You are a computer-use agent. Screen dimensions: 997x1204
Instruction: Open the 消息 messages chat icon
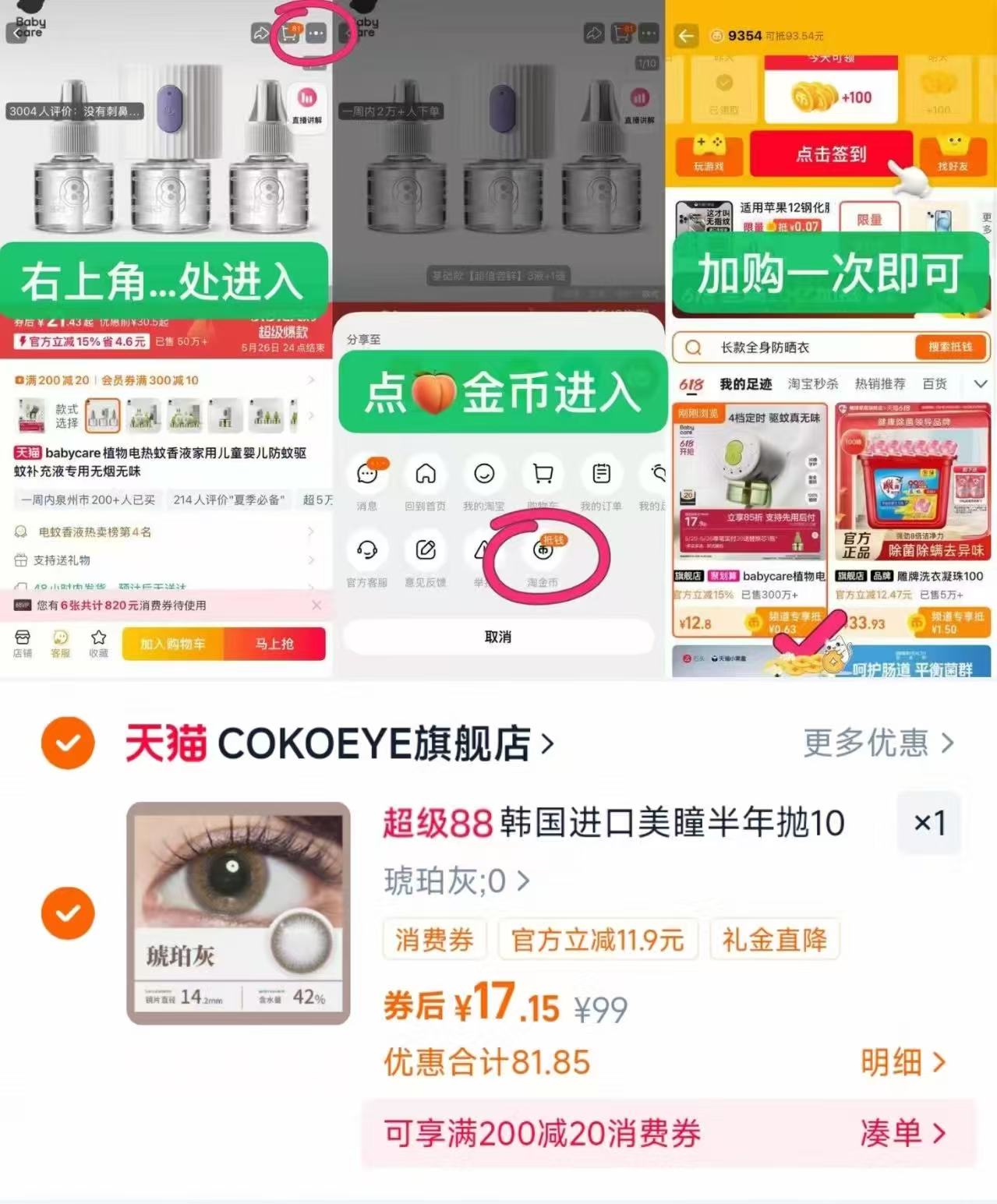[367, 475]
